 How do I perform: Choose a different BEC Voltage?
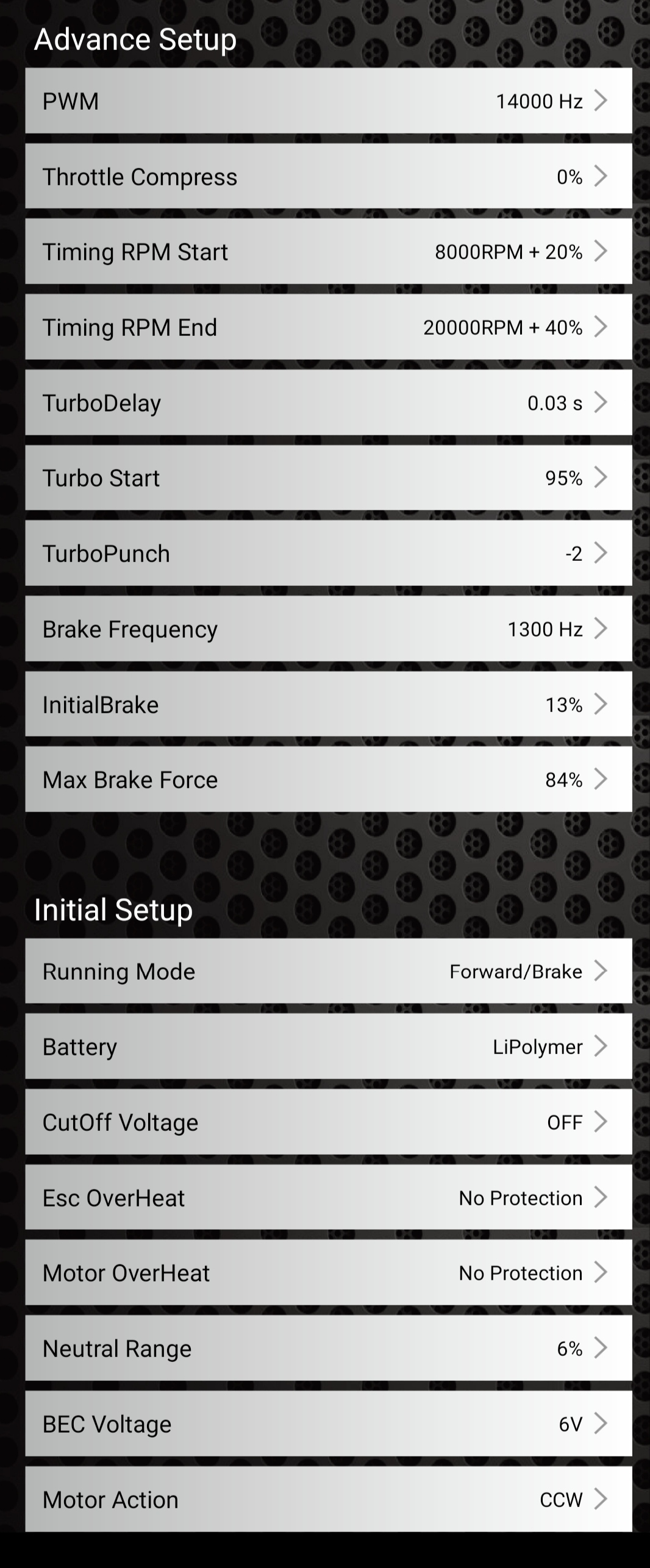click(328, 1424)
